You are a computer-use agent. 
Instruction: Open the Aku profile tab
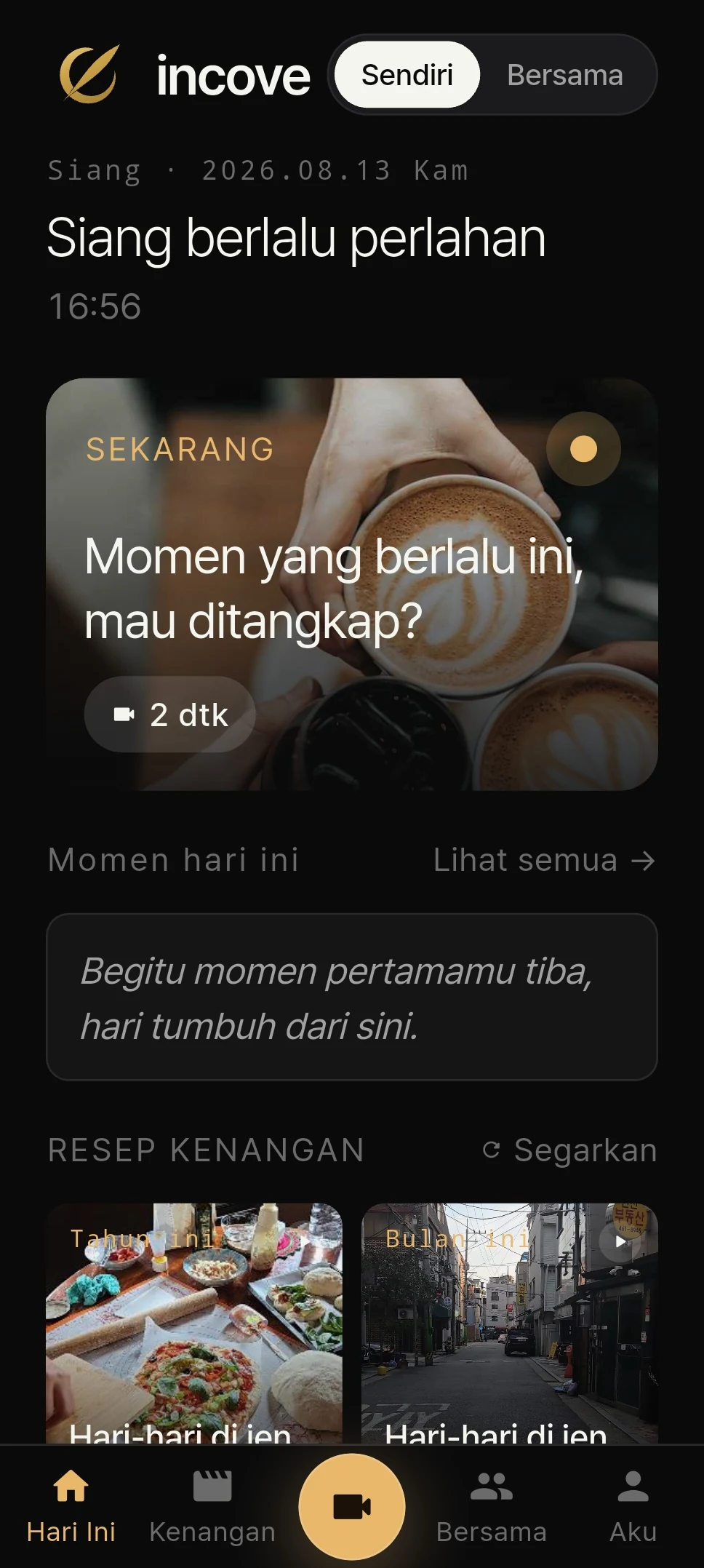click(633, 1506)
